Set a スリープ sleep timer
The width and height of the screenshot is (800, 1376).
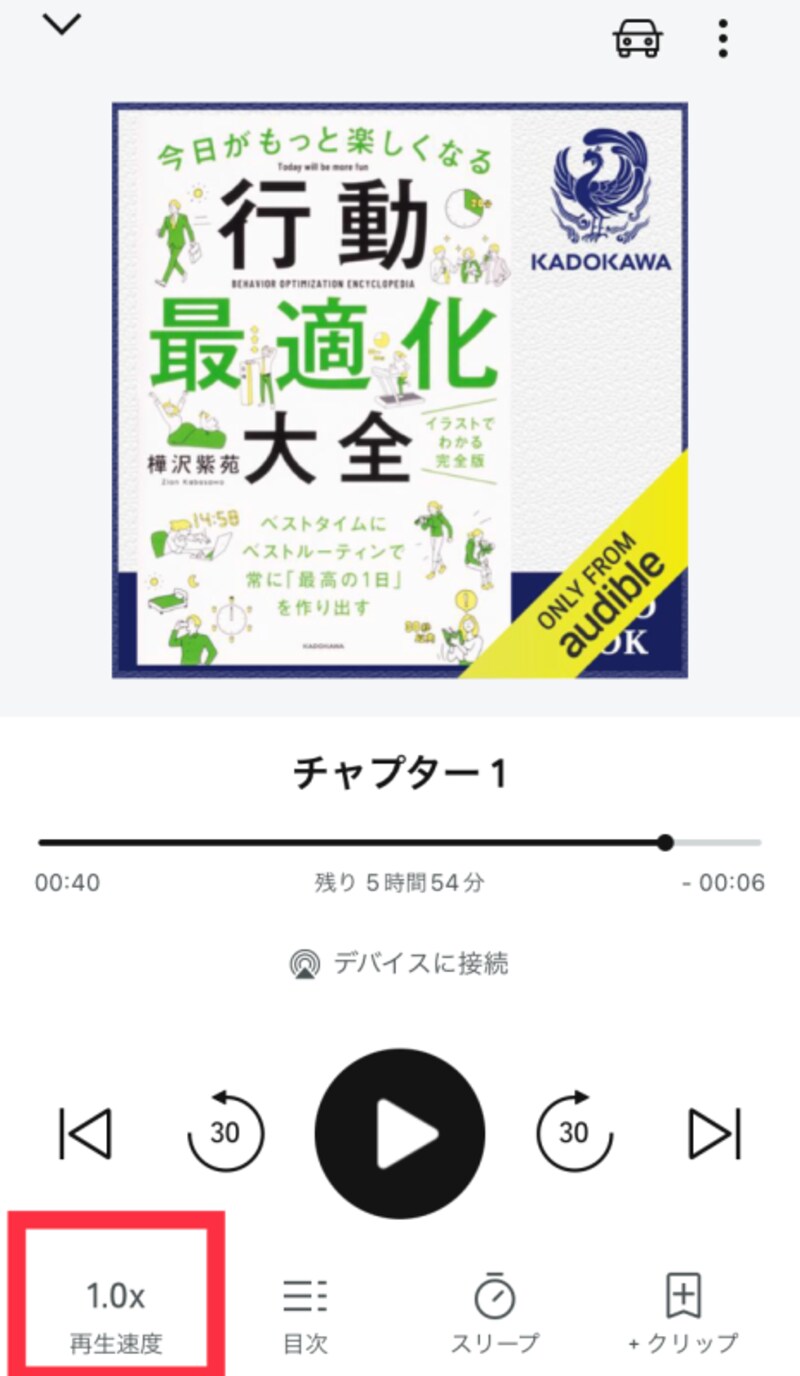tap(495, 1312)
